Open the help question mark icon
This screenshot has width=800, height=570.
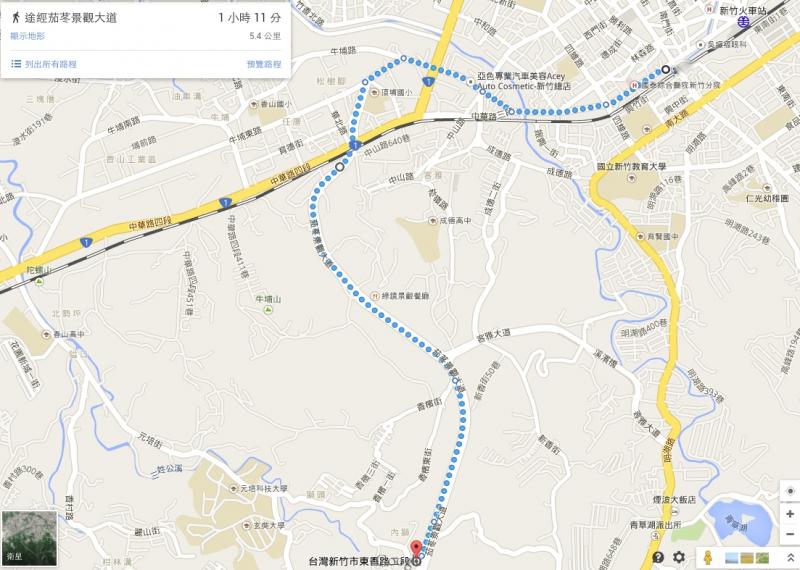[x=658, y=557]
